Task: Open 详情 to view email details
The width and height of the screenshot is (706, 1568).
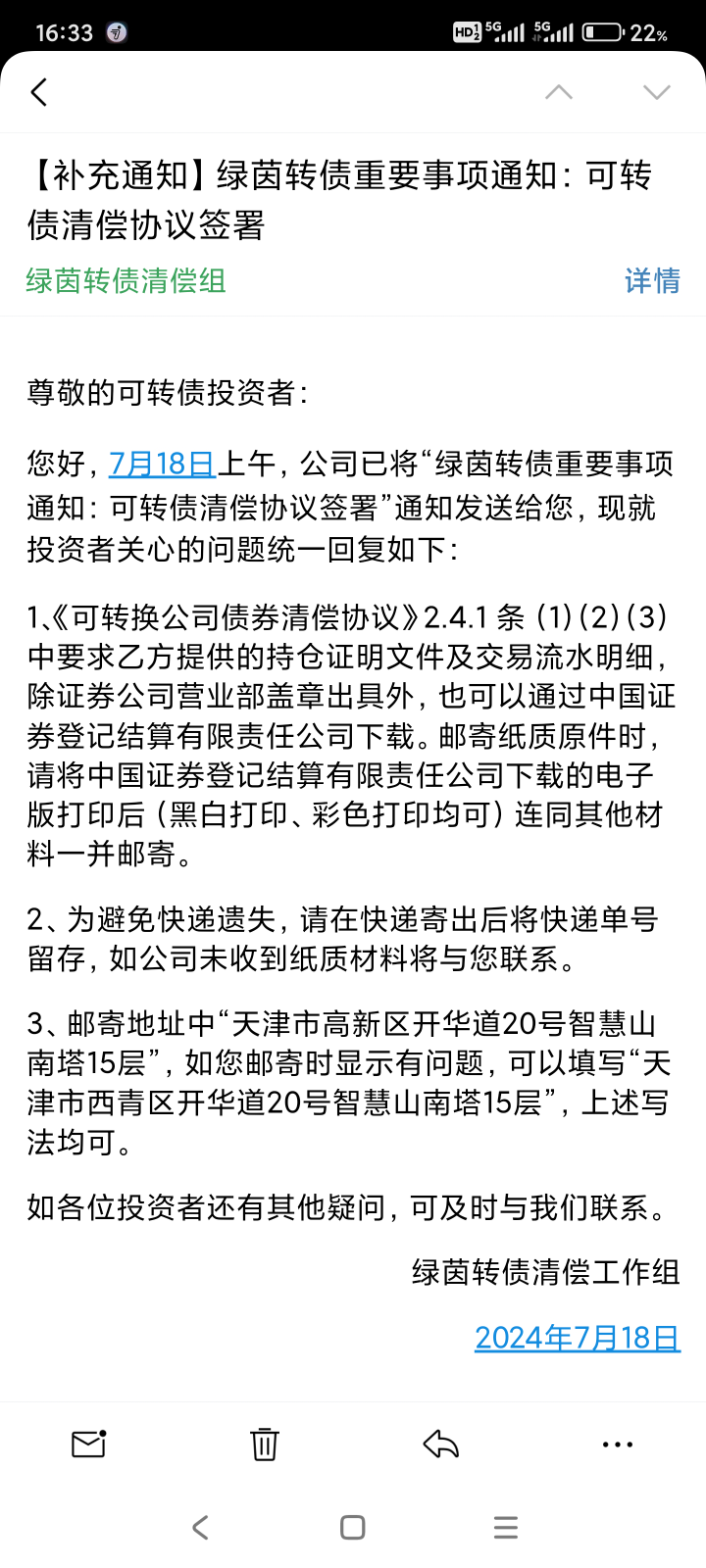Action: 652,281
